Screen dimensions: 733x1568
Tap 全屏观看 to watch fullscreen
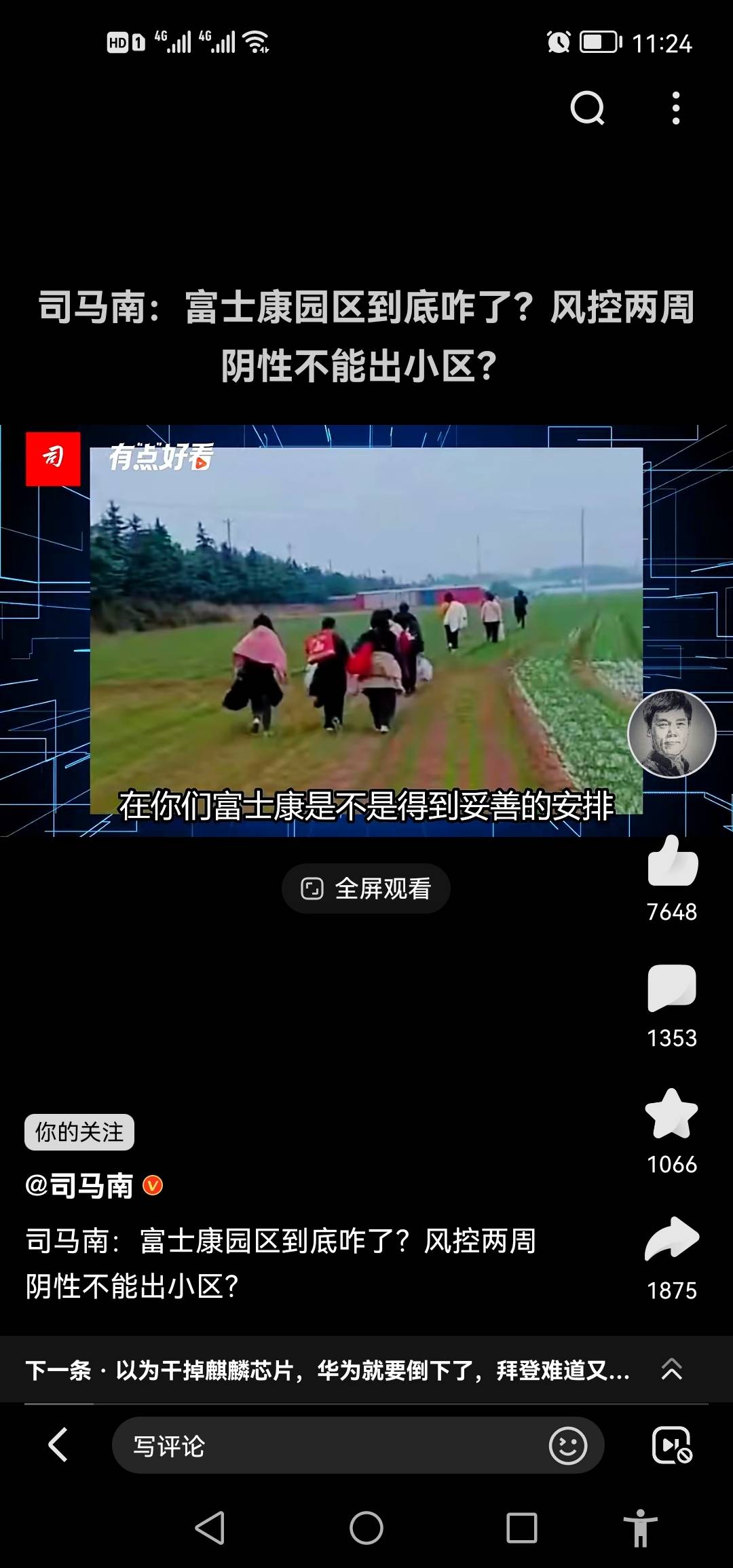point(366,889)
